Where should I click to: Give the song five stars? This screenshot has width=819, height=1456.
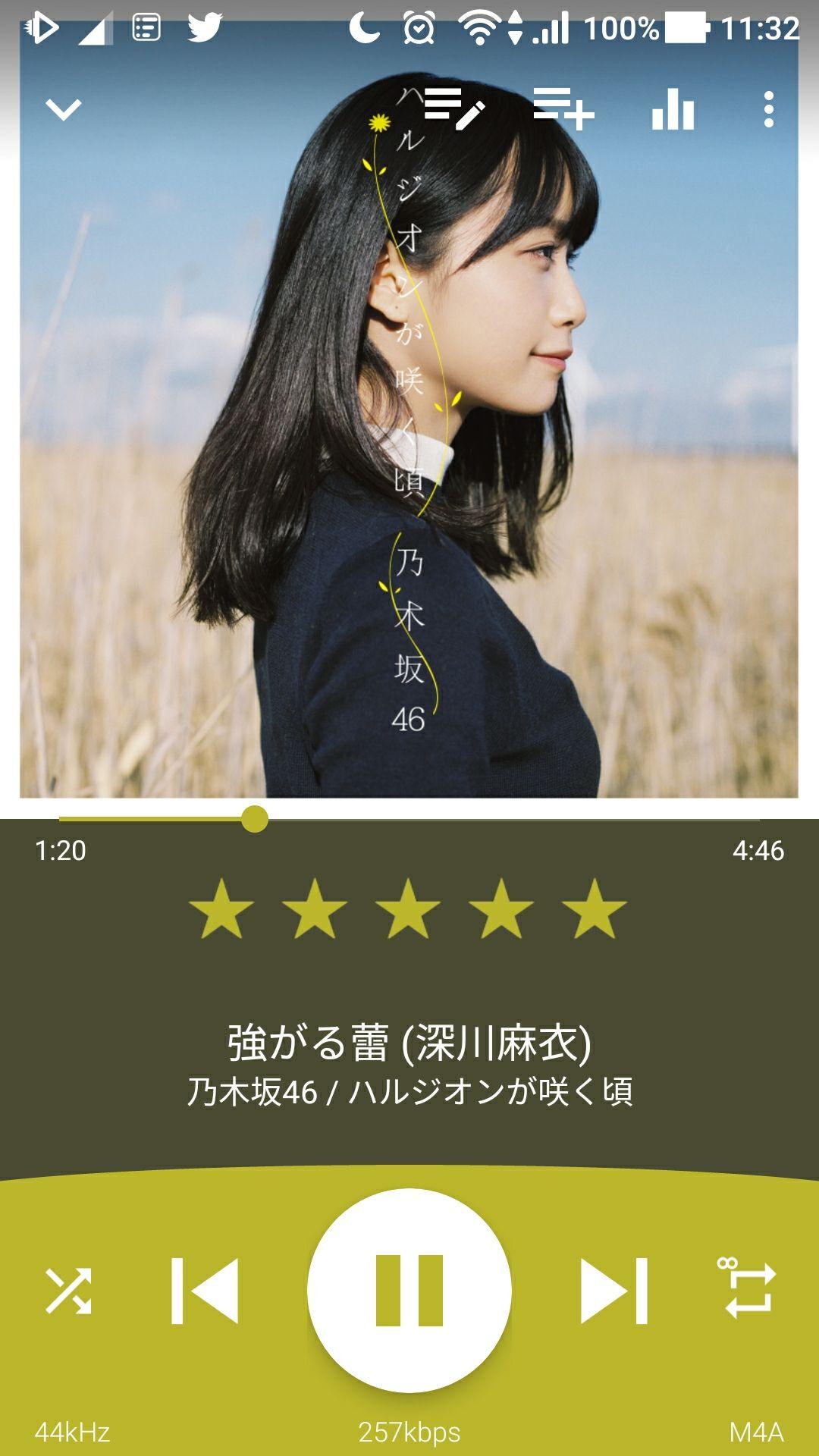(x=595, y=909)
